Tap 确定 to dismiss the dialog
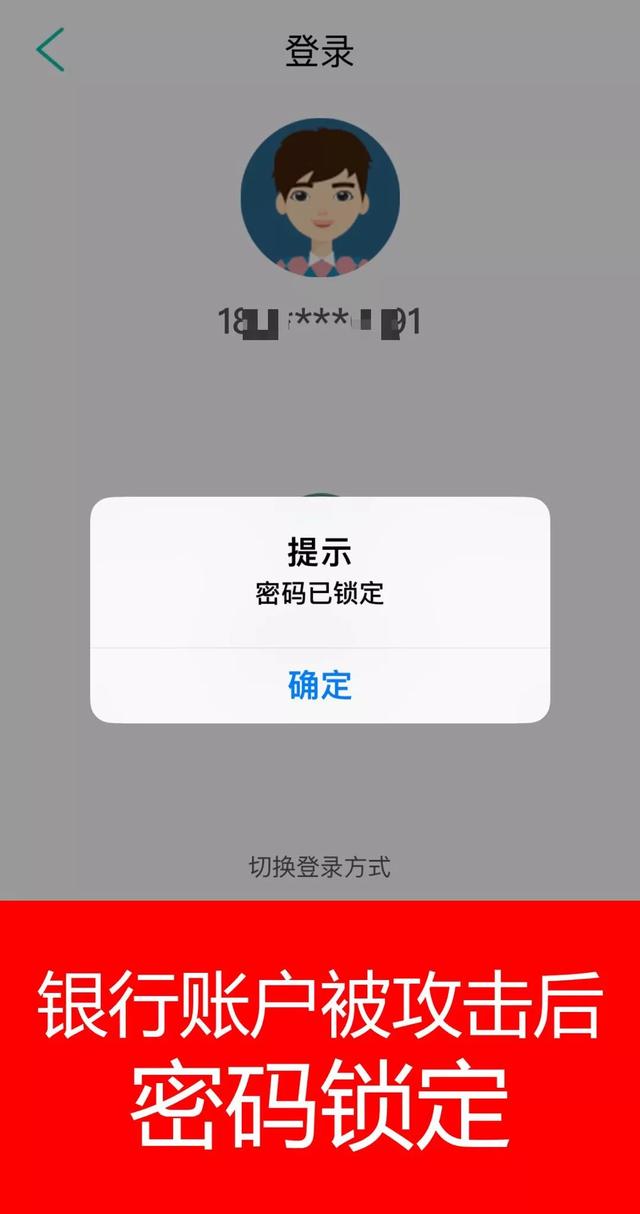The width and height of the screenshot is (640, 1214). (320, 685)
